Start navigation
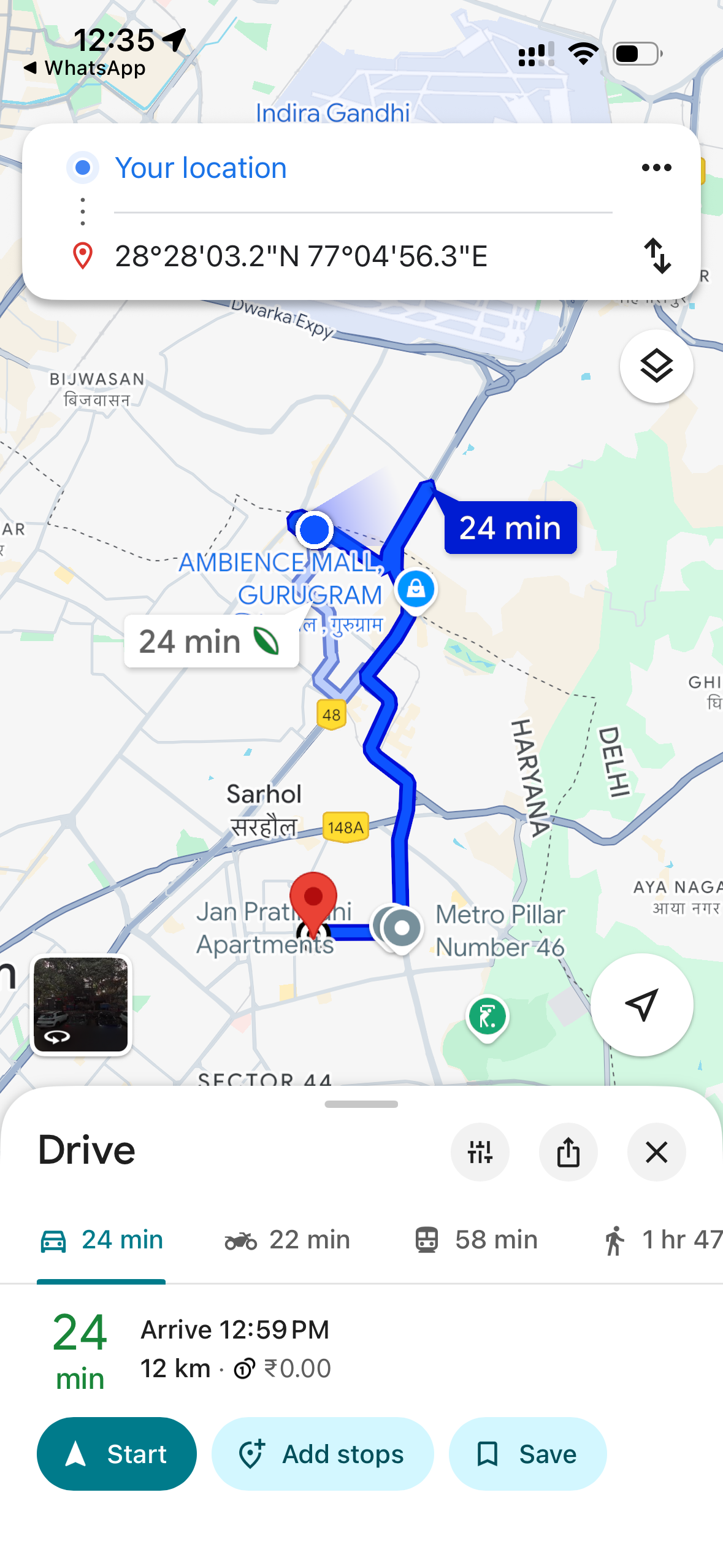This screenshot has height=1568, width=723. click(117, 1454)
